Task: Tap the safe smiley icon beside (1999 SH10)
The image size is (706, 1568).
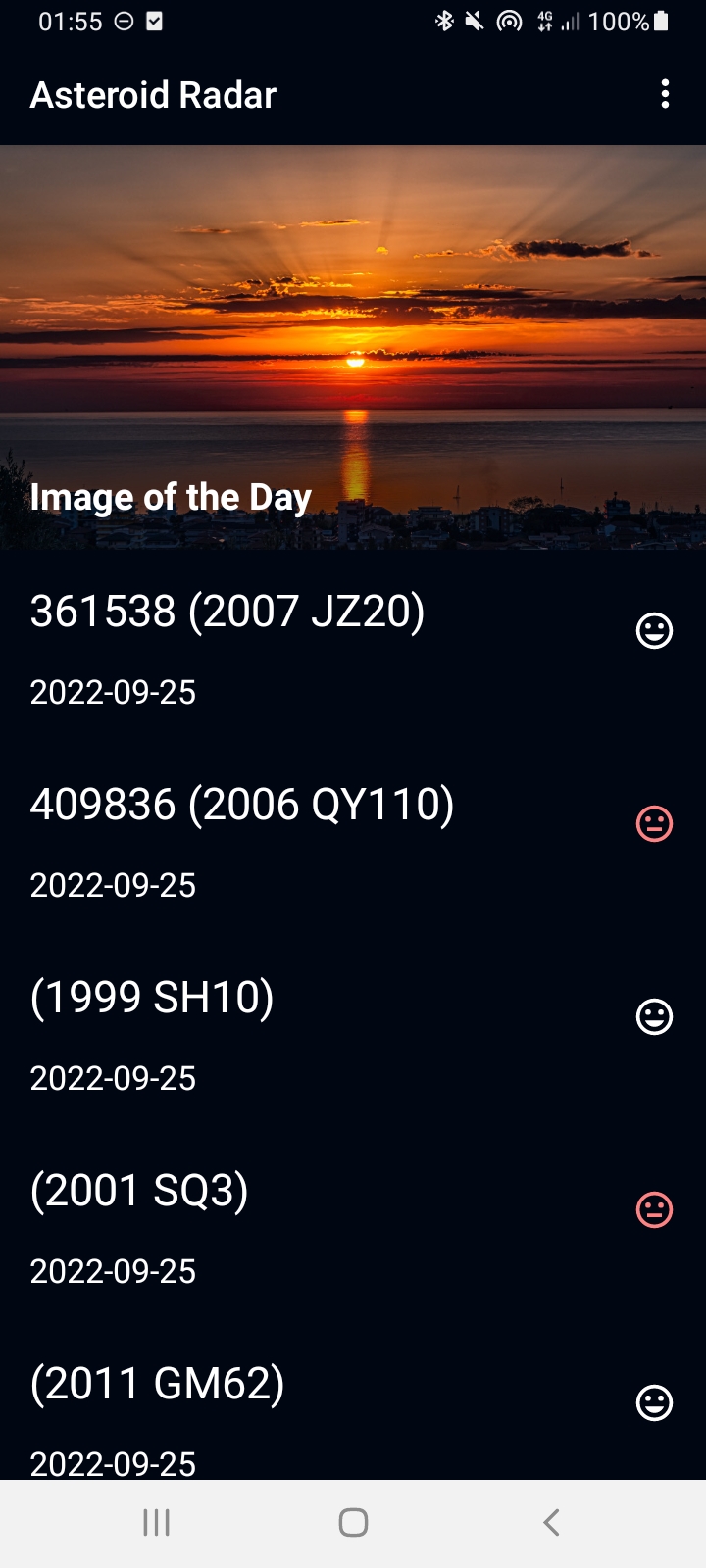Action: (x=654, y=1016)
